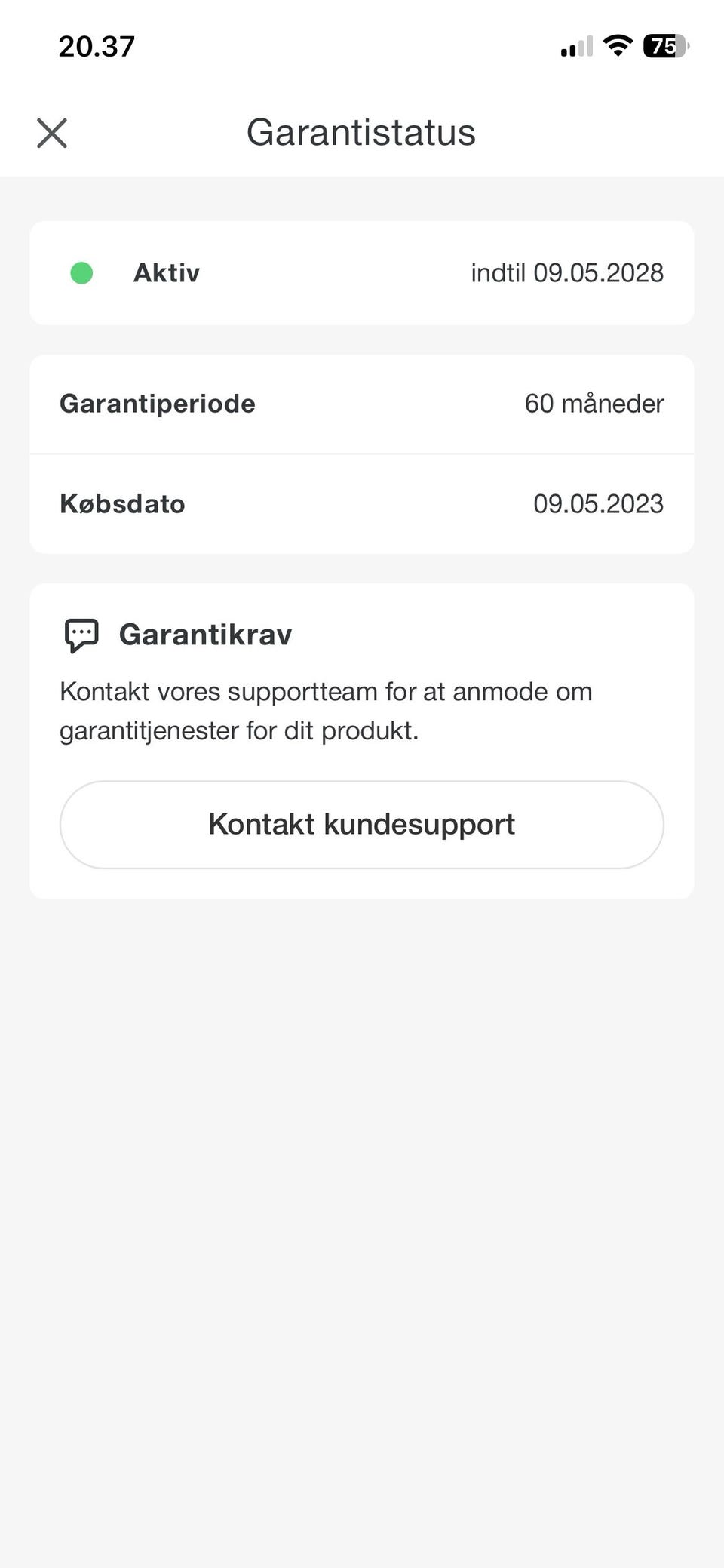
Task: Select the Garantiperiode row
Action: click(362, 404)
